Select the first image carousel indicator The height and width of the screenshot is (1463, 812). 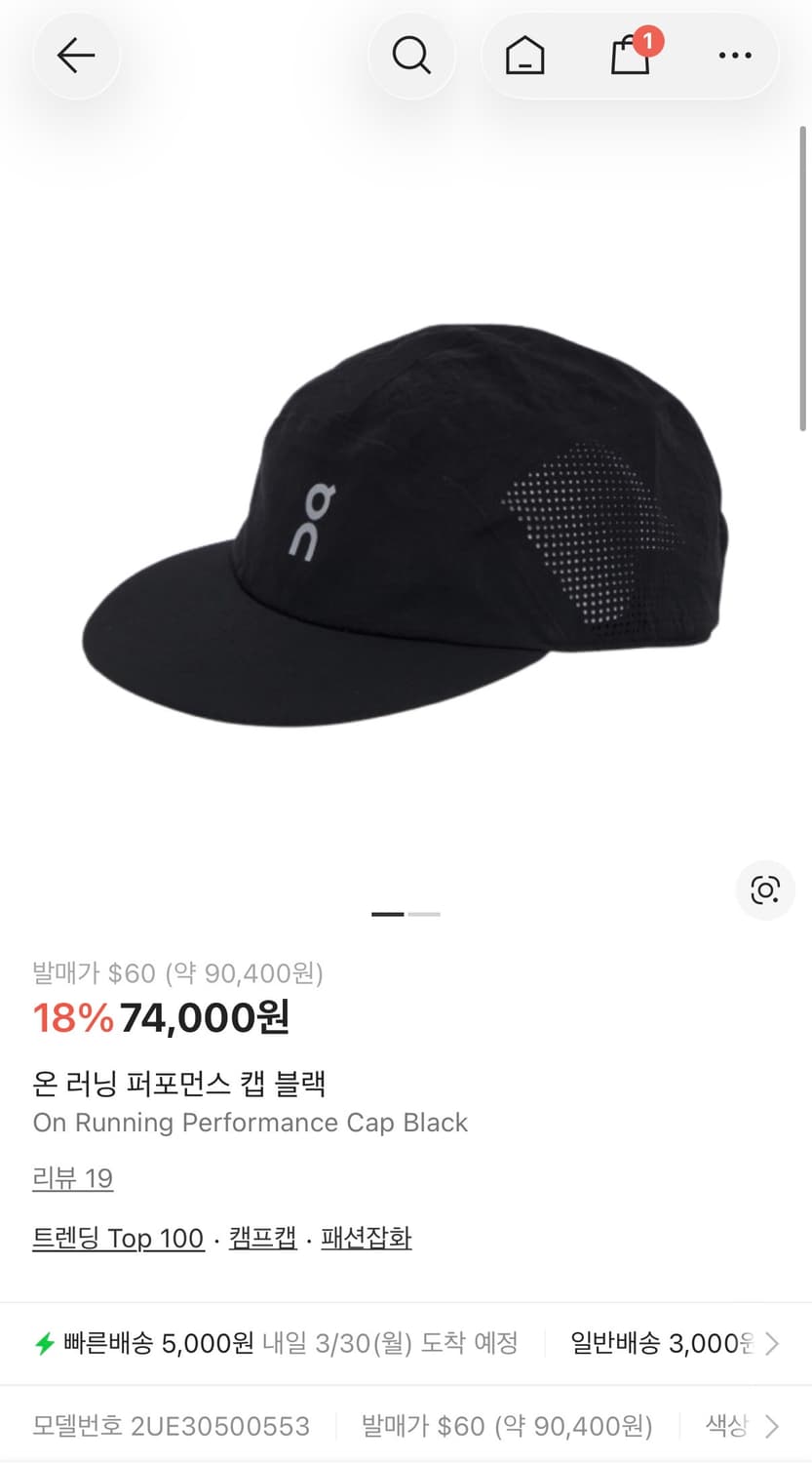390,914
